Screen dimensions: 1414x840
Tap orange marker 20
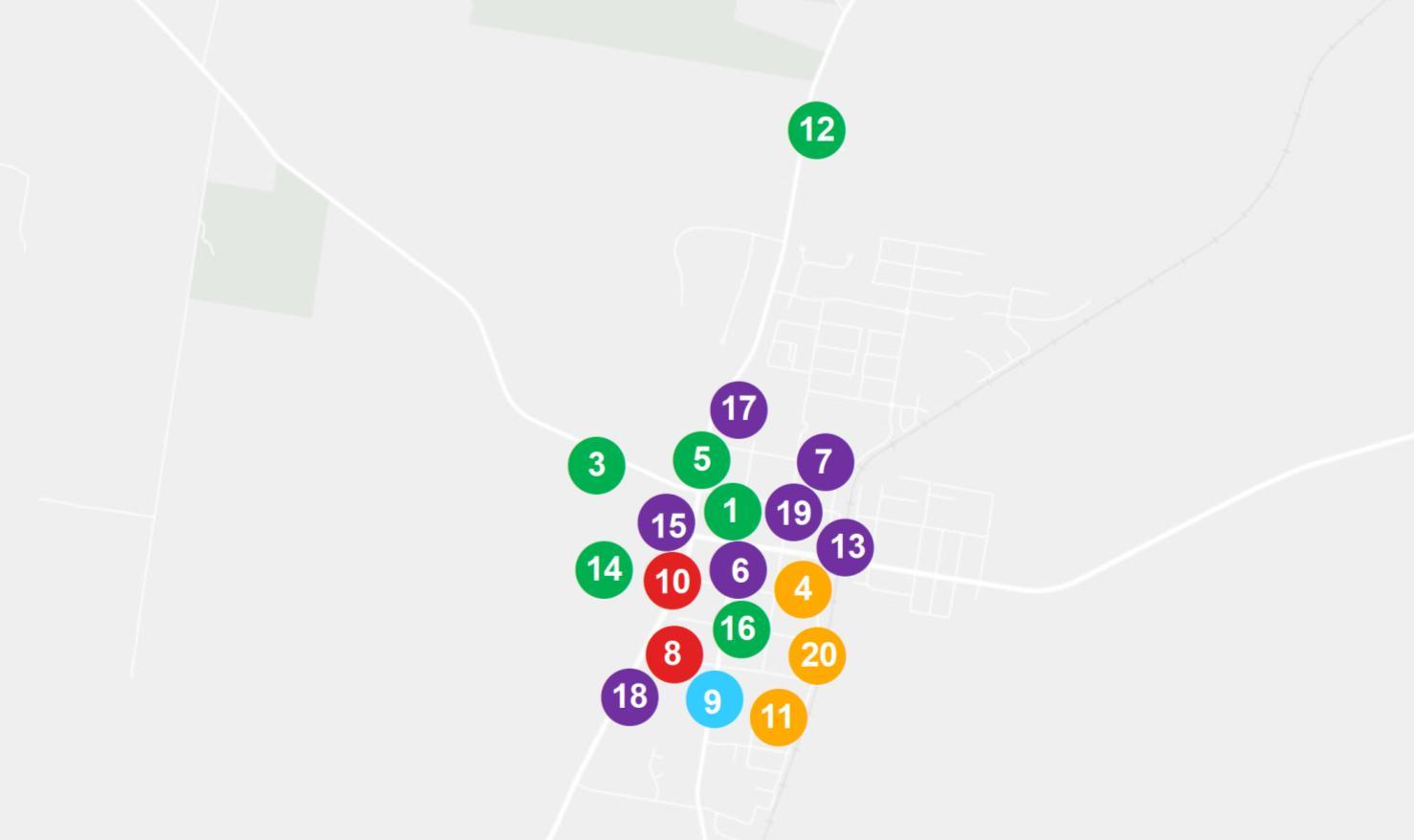(x=817, y=655)
